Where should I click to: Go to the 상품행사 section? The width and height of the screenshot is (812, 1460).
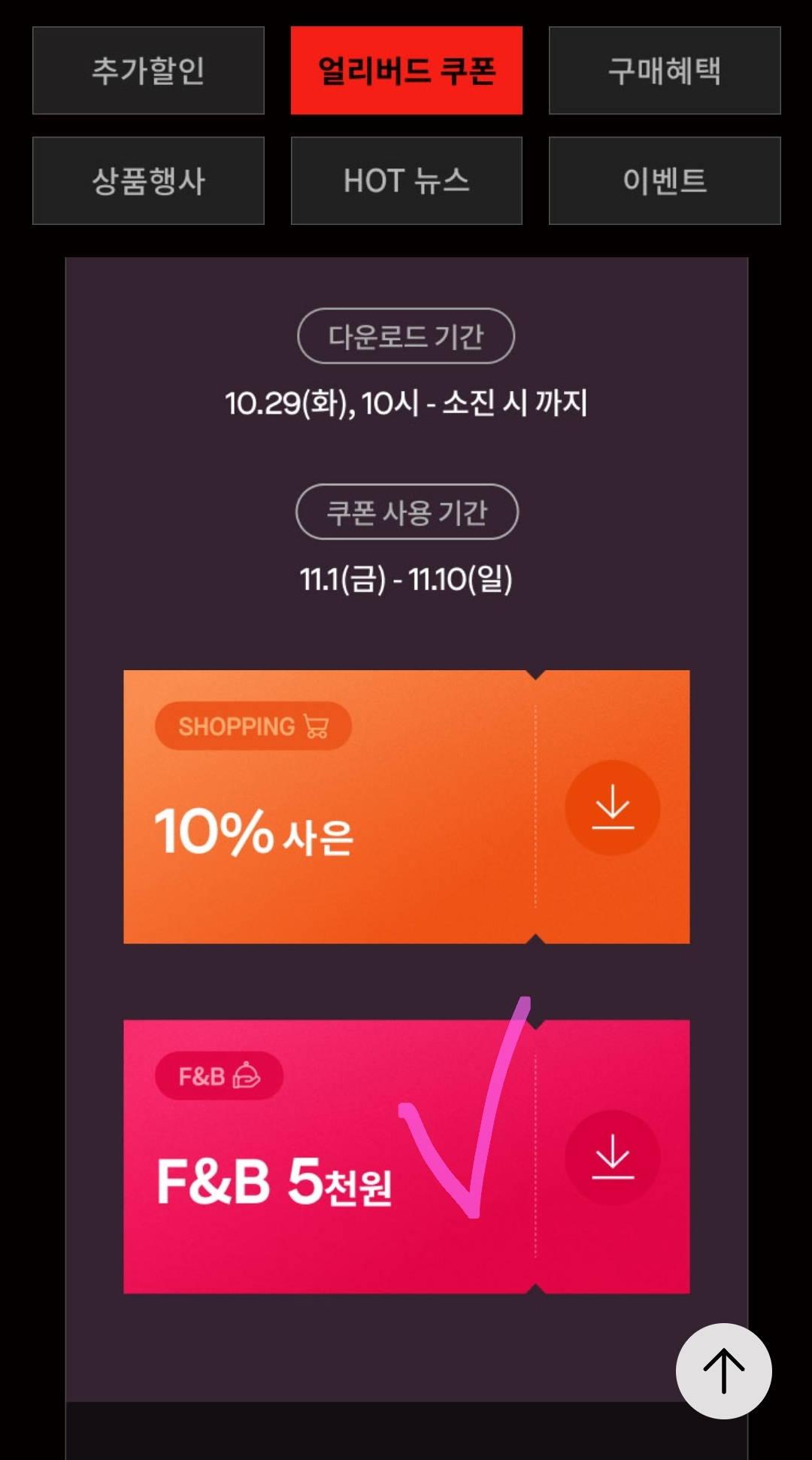coord(148,181)
